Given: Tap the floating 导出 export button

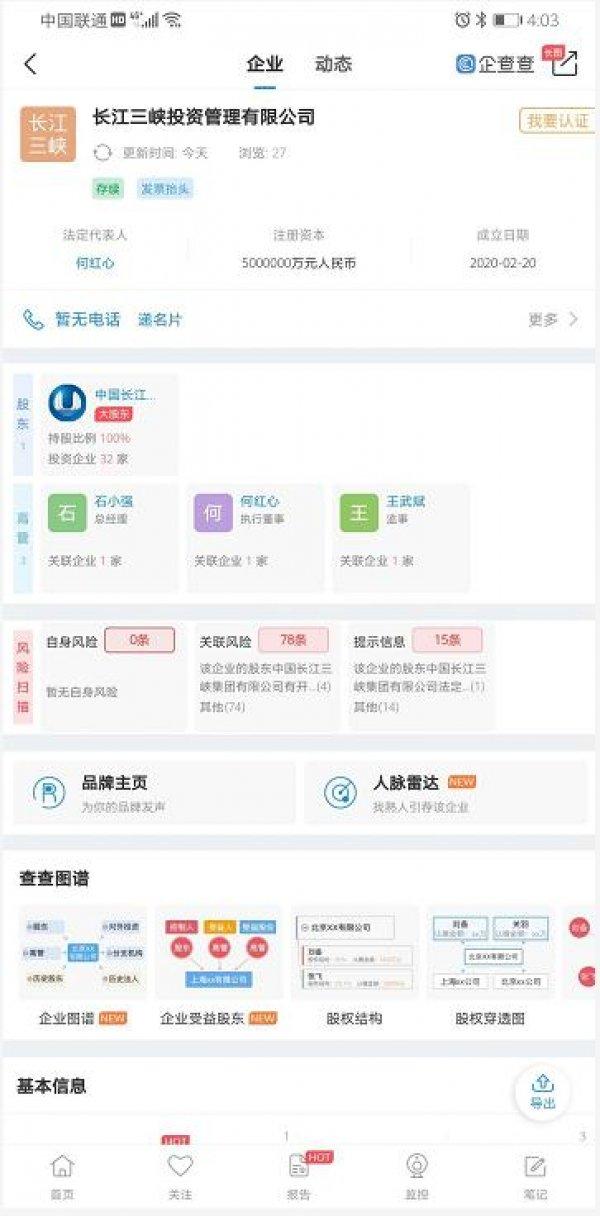Looking at the screenshot, I should click(x=542, y=1092).
